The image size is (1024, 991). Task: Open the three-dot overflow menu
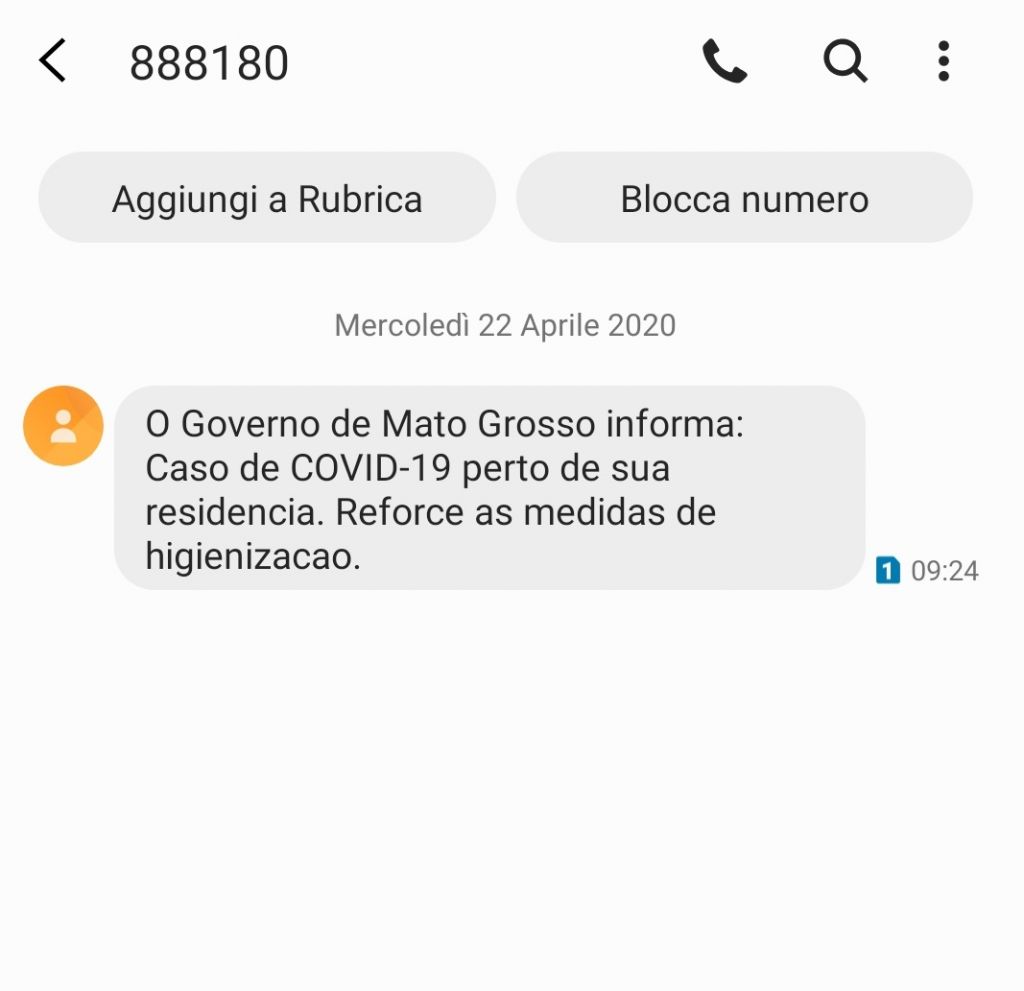coord(942,62)
